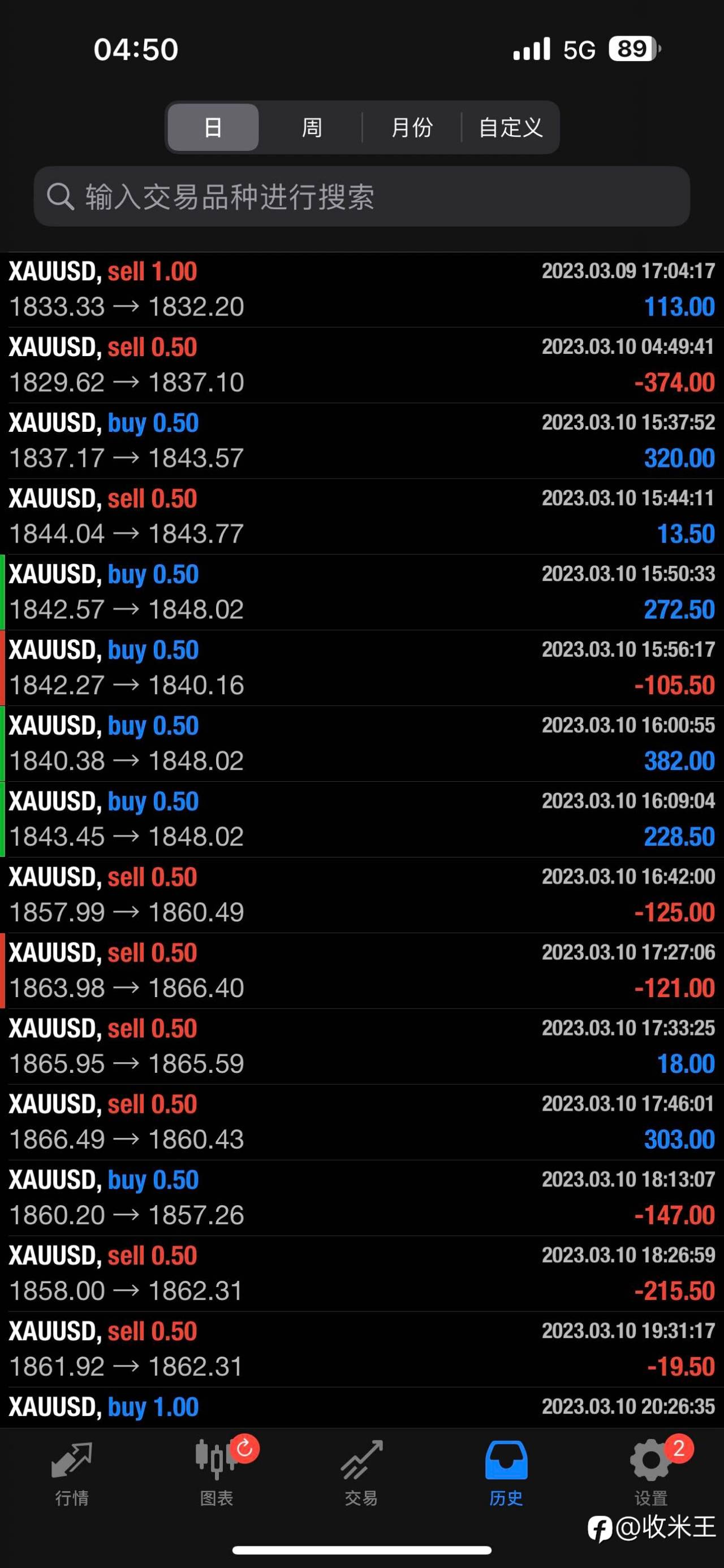
Task: Open the 交易 trade tab
Action: [361, 1473]
